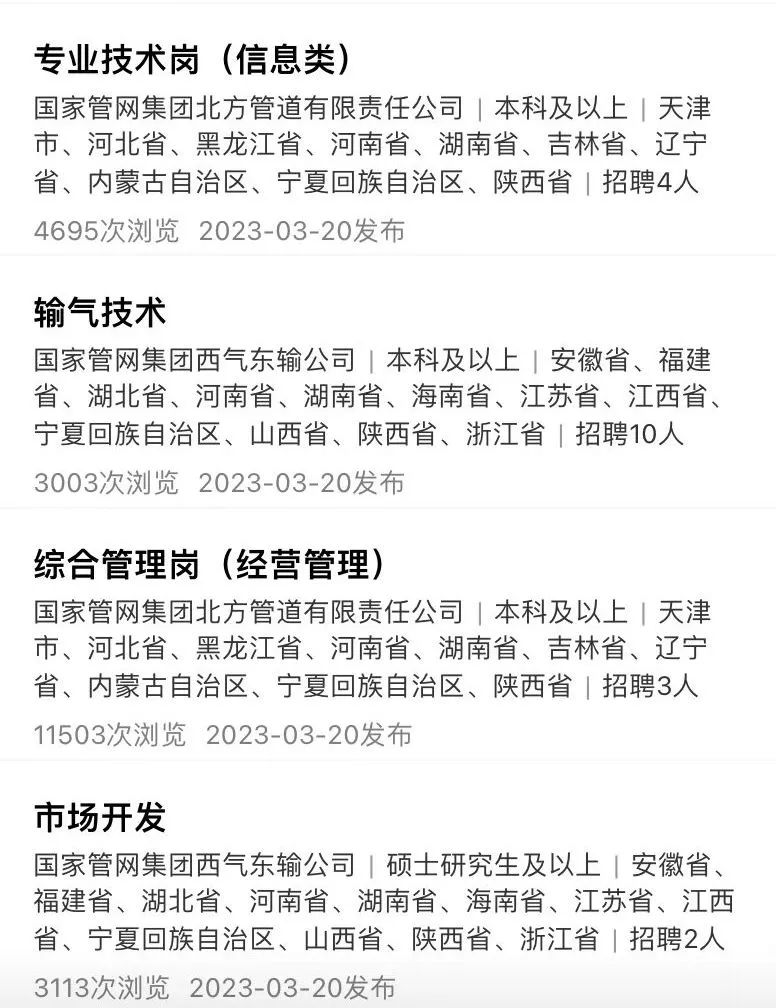Select the 市场开发 job posting
The height and width of the screenshot is (1008, 776).
click(x=100, y=818)
